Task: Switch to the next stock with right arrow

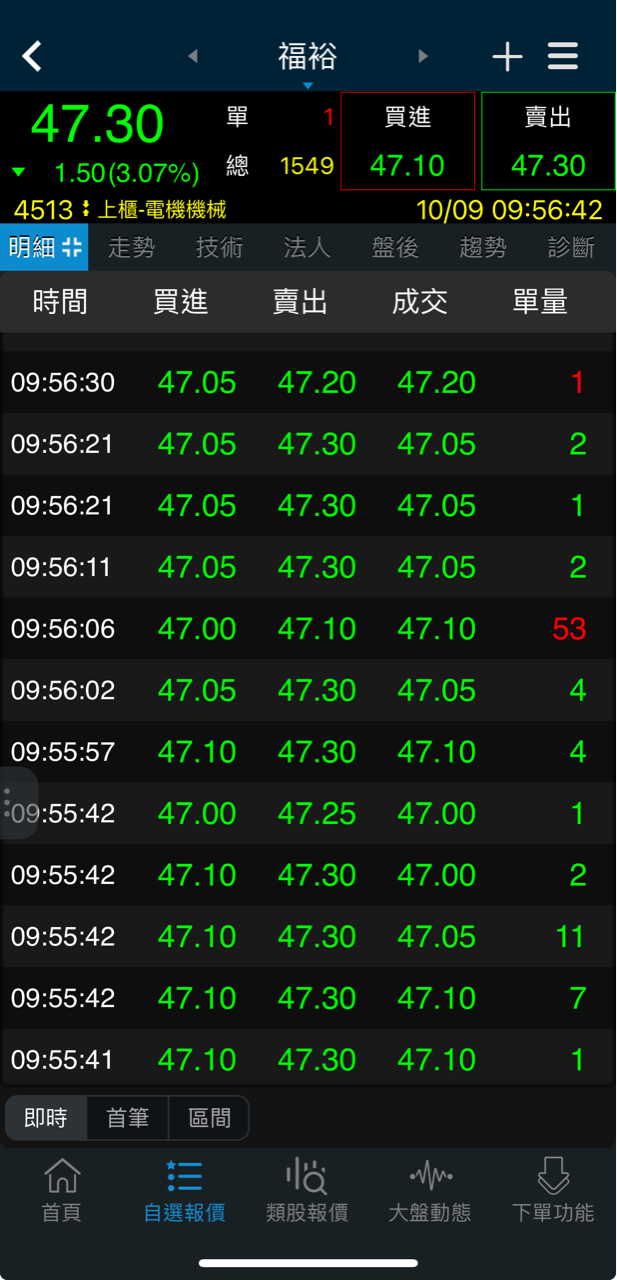Action: point(423,56)
